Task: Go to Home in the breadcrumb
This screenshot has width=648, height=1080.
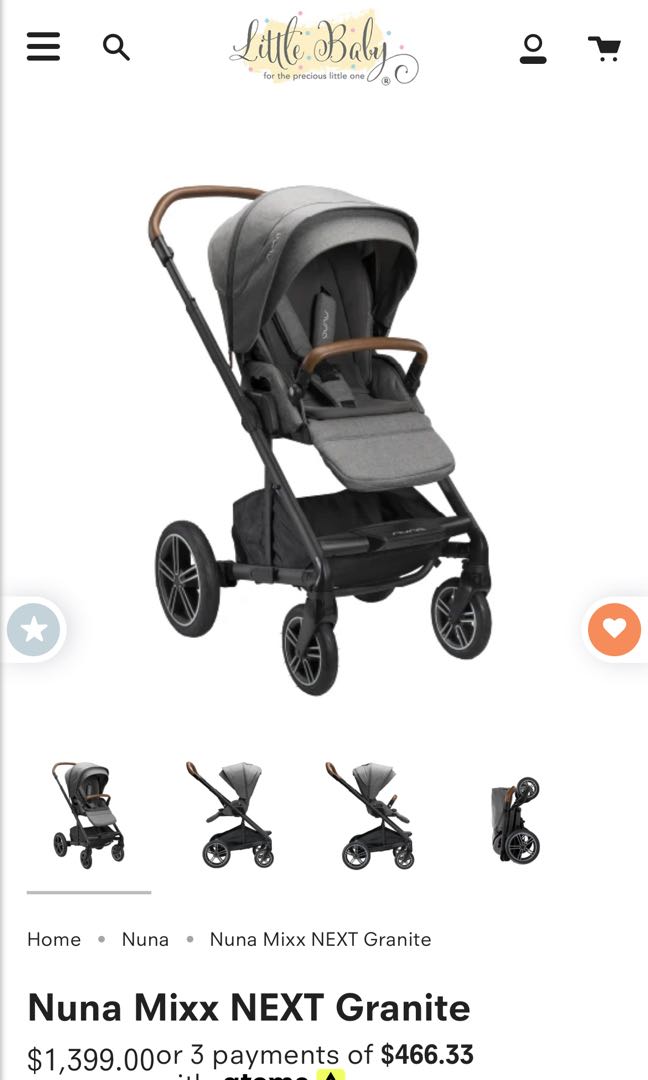Action: (x=54, y=939)
